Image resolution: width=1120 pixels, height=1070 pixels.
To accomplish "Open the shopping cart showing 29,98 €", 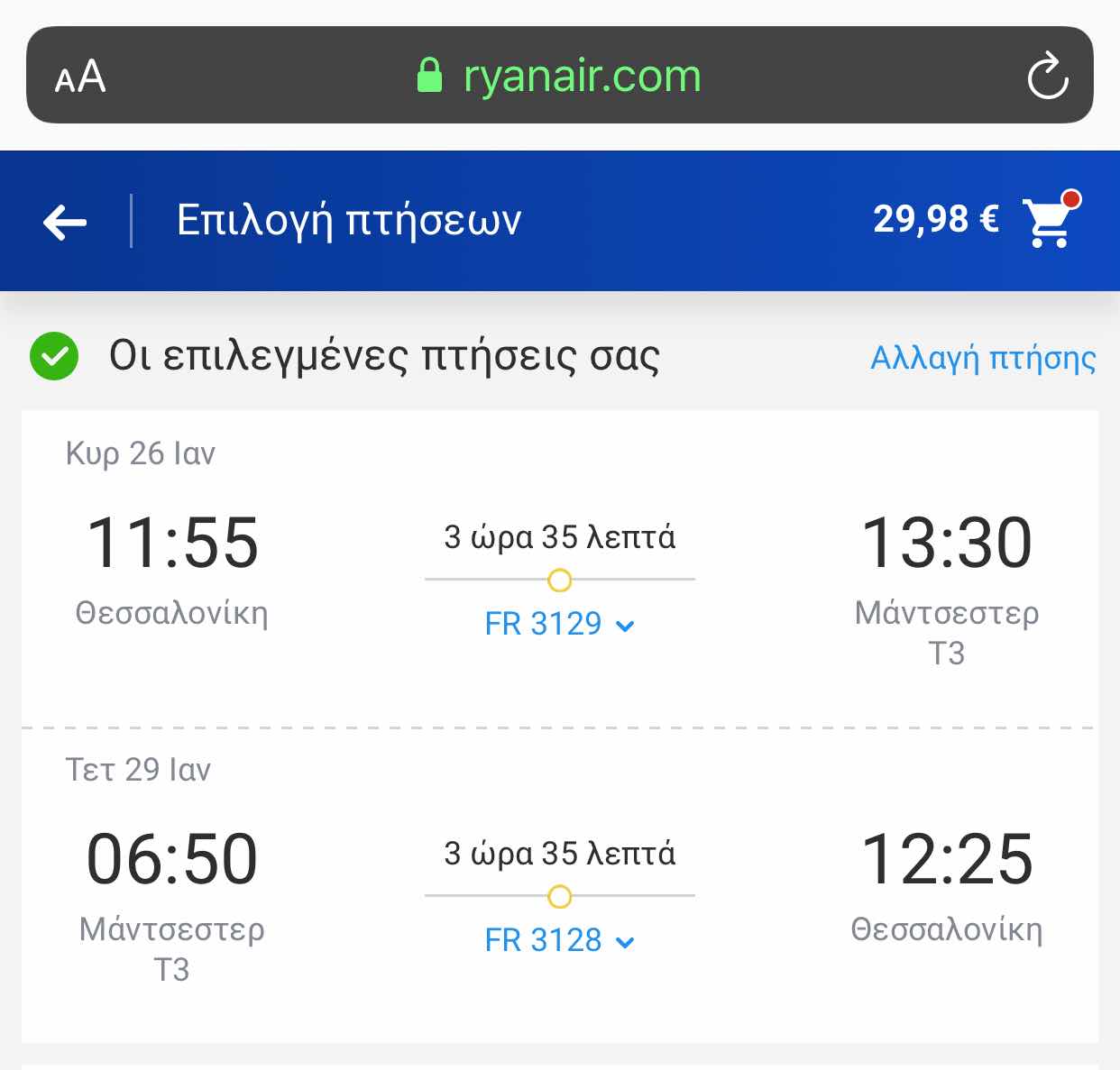I will click(x=1049, y=221).
